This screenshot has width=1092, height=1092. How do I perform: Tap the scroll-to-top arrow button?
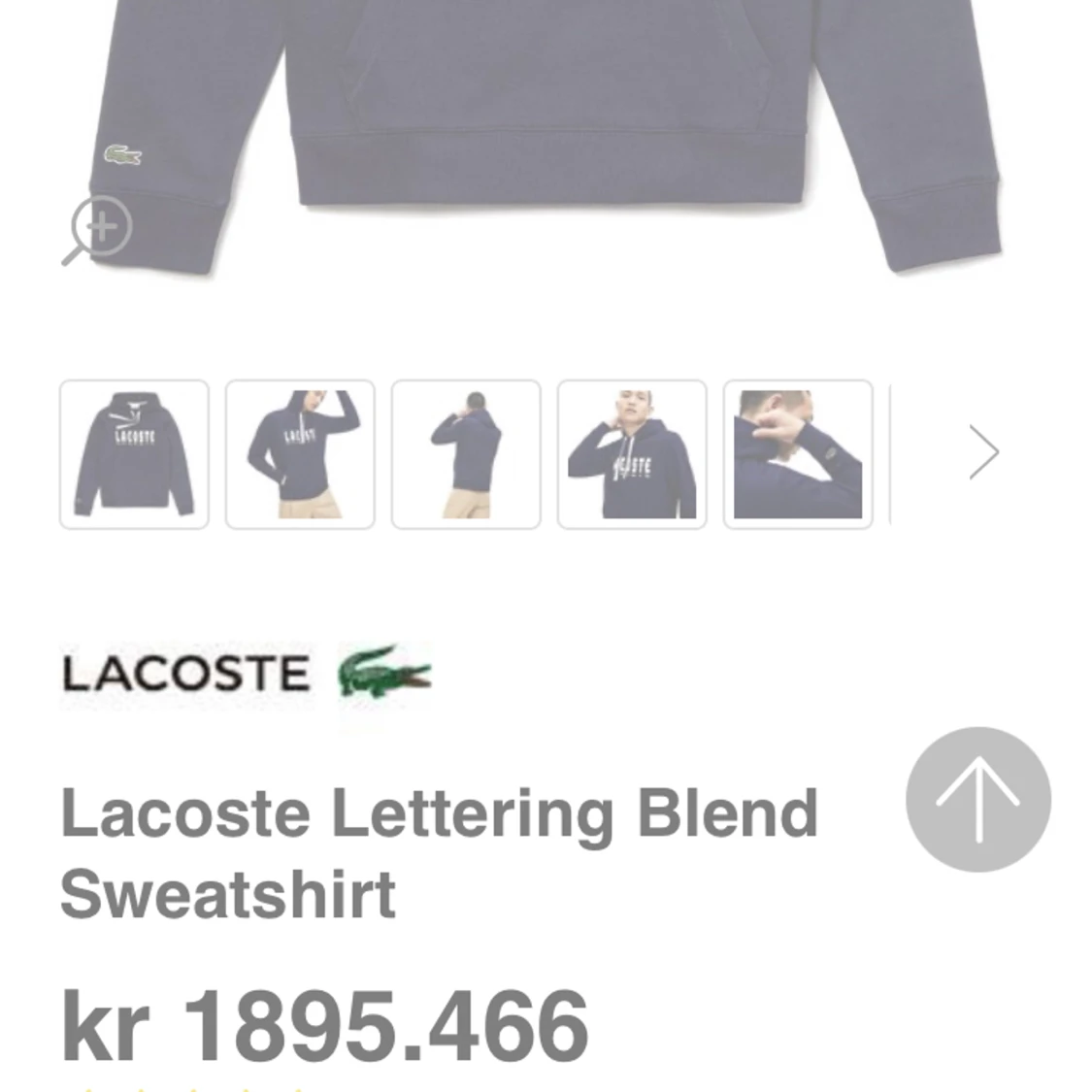(x=977, y=799)
